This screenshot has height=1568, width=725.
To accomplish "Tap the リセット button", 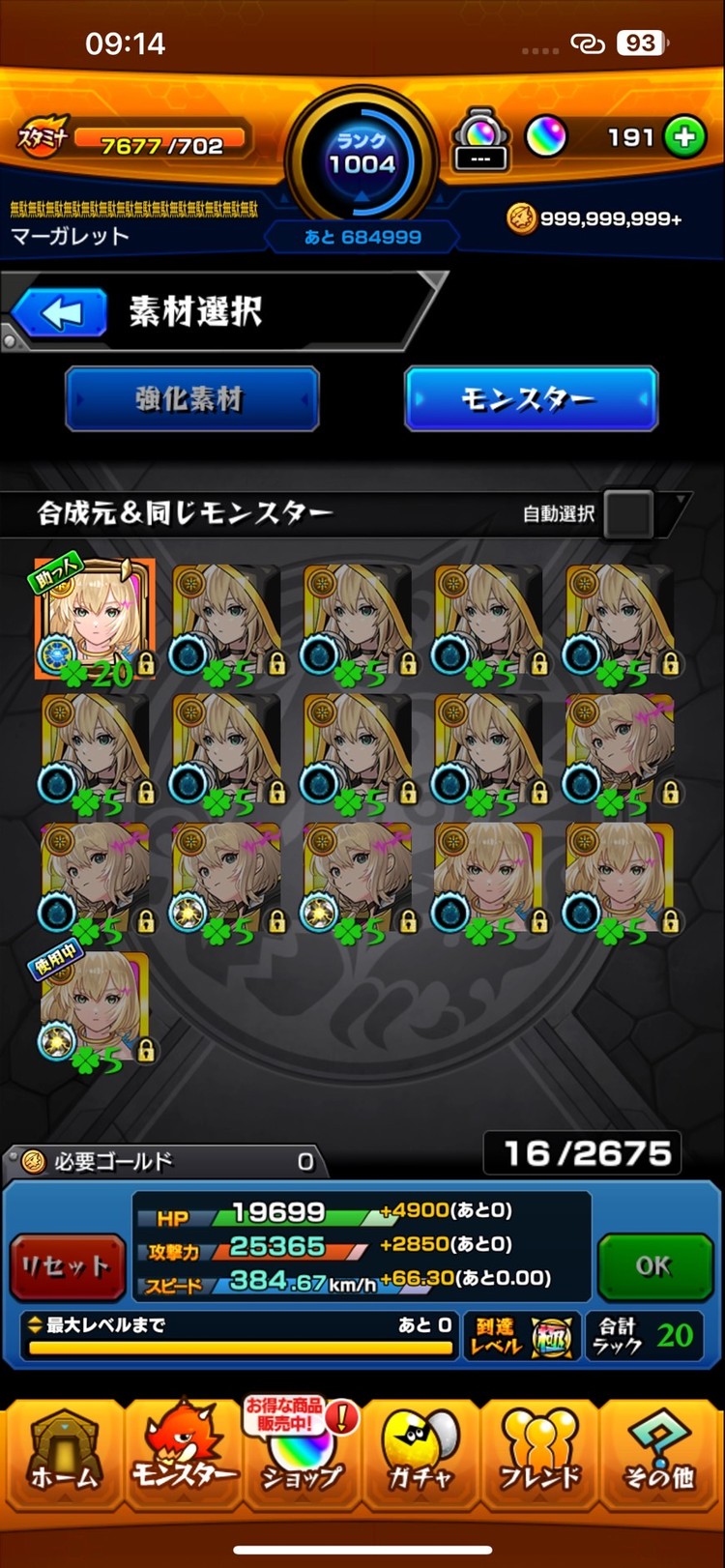I will (x=67, y=1266).
